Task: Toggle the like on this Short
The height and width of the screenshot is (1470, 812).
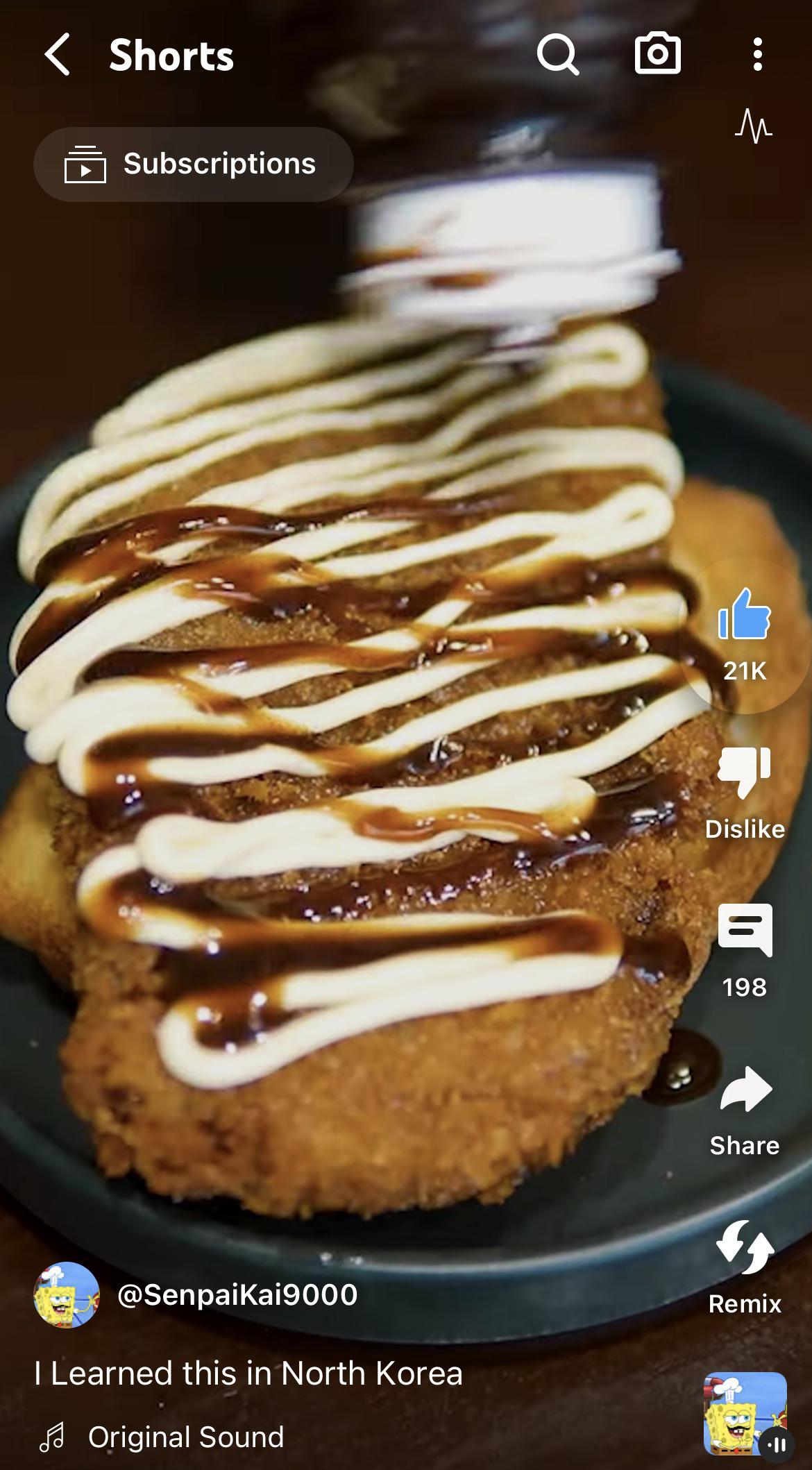Action: point(744,615)
